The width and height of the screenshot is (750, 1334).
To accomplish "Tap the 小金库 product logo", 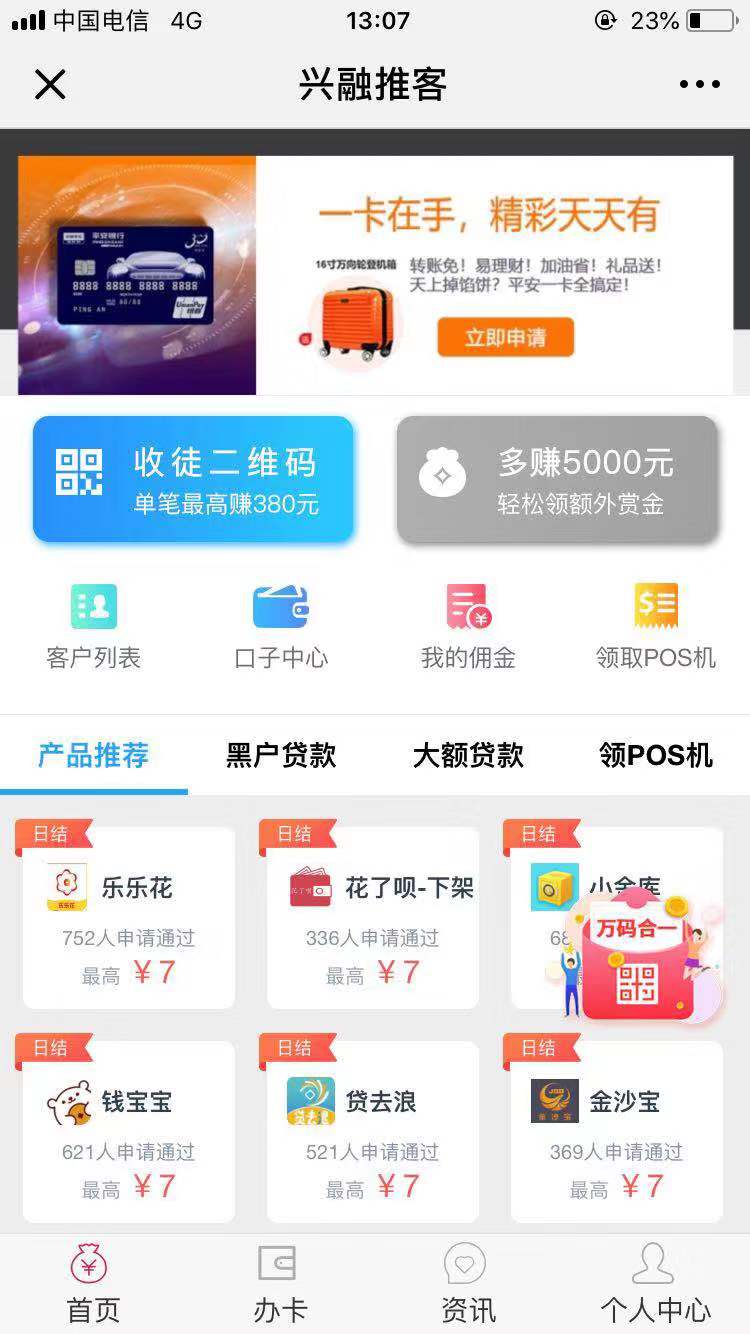I will click(x=553, y=886).
